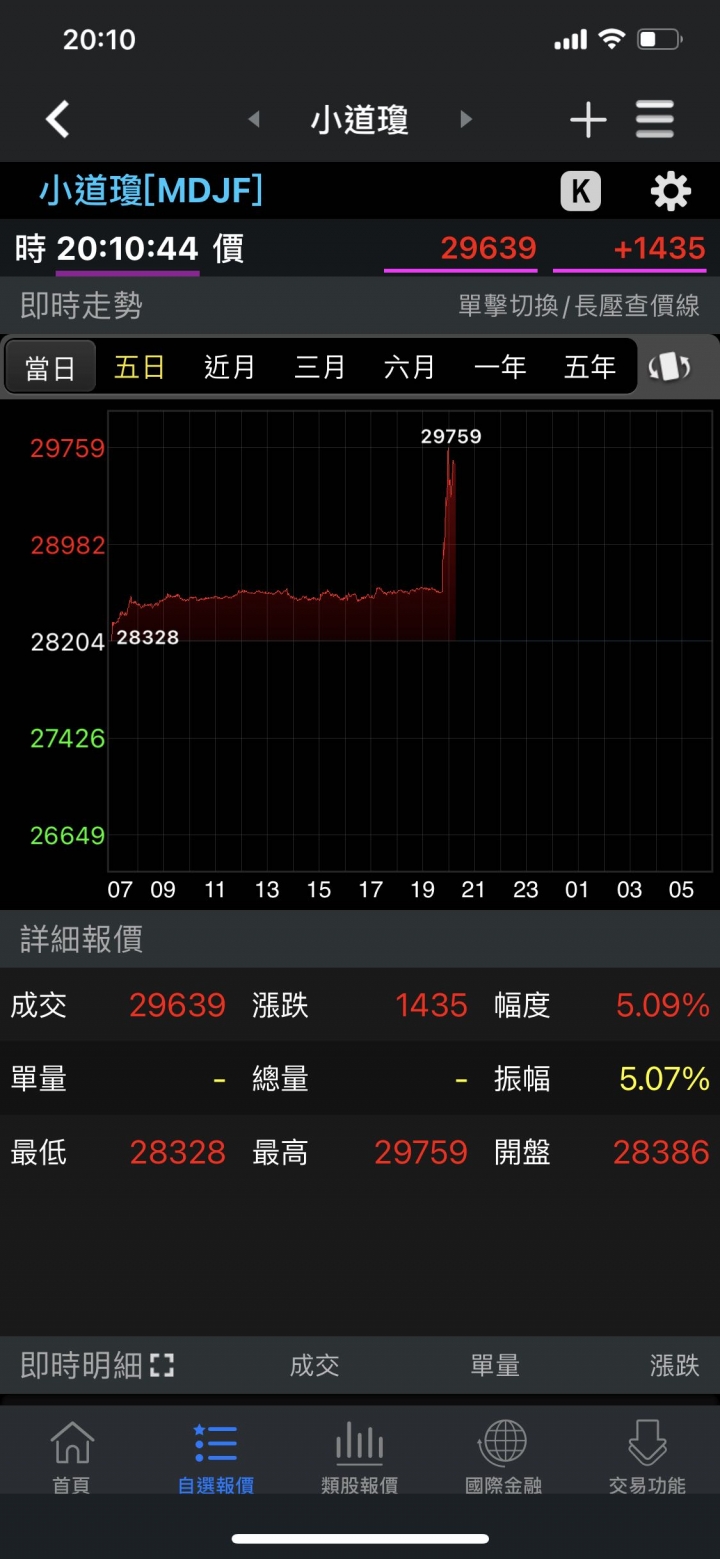The image size is (720, 1559).
Task: Go to the 首頁 tab
Action: point(71,1457)
